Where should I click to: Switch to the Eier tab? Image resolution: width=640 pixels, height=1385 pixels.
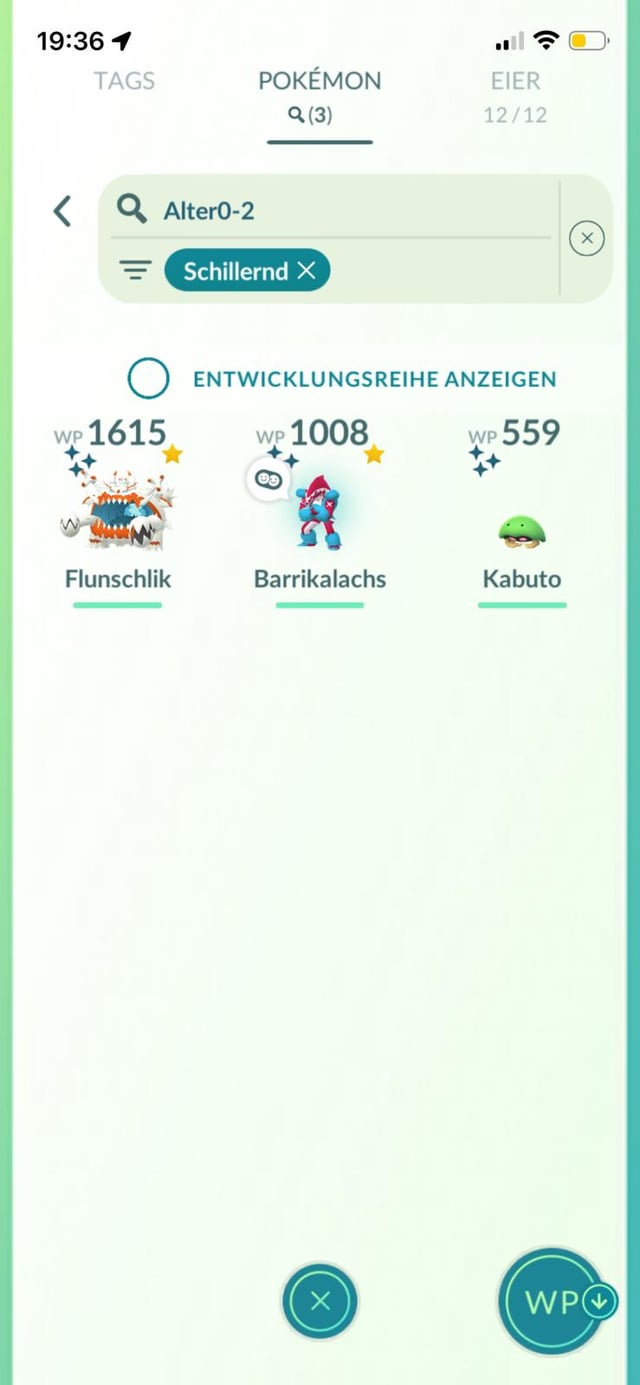coord(515,81)
